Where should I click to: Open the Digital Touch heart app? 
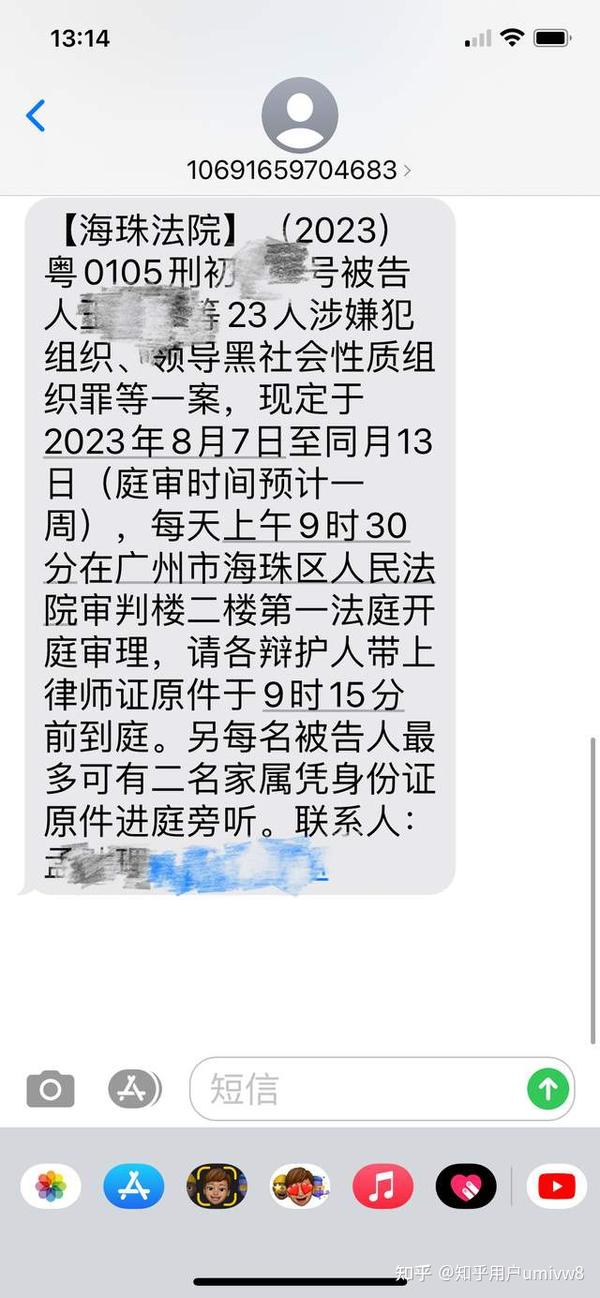[466, 1187]
